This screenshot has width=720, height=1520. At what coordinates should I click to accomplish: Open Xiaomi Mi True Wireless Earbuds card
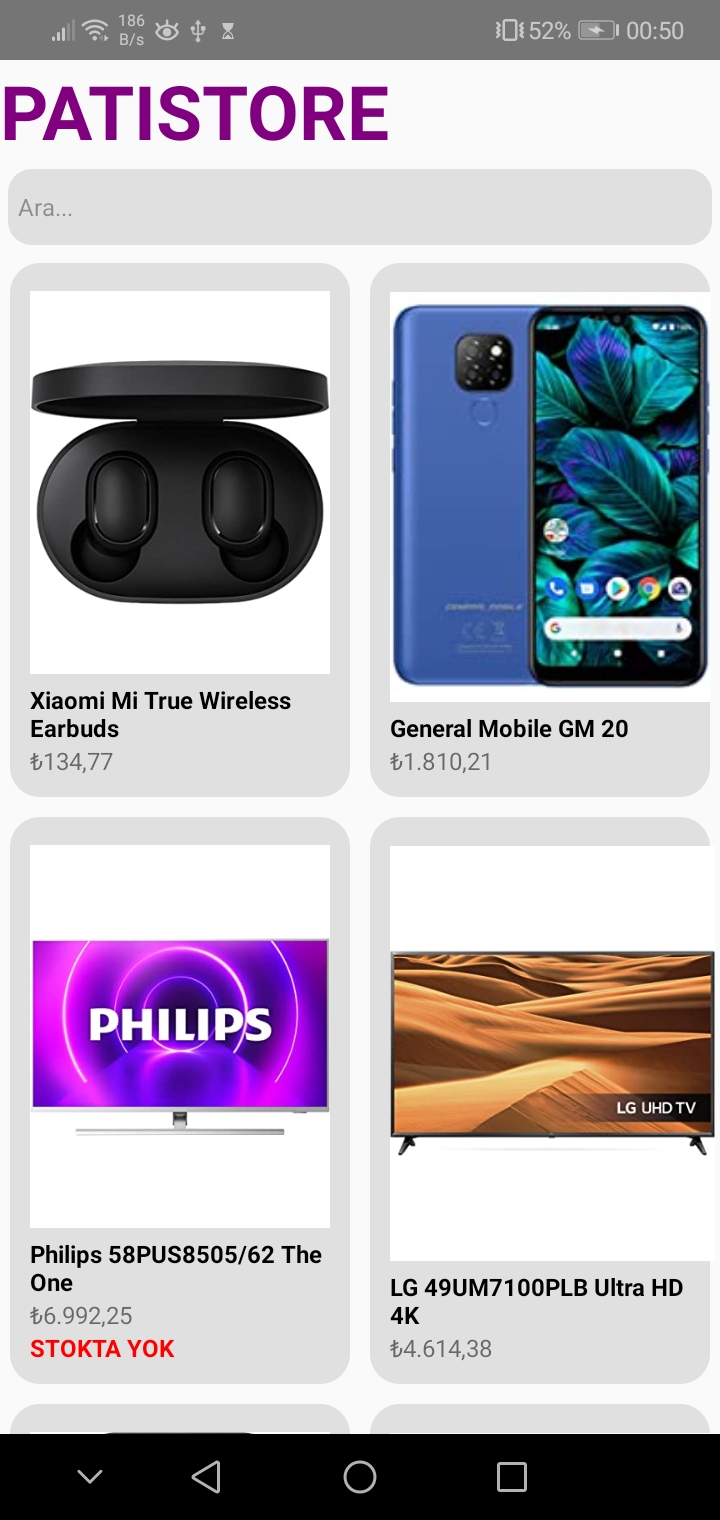180,530
